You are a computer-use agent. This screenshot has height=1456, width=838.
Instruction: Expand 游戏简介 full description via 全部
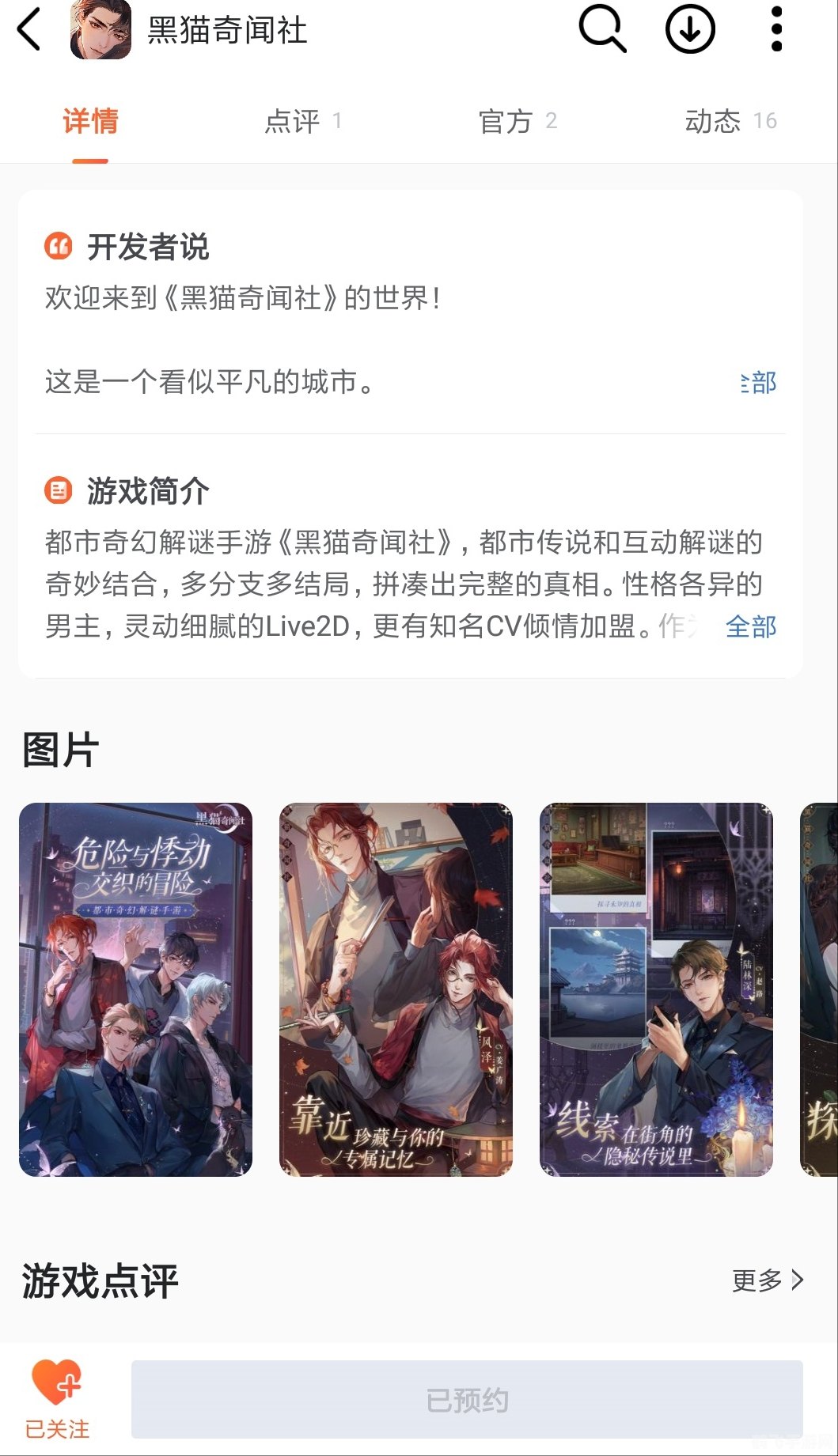click(x=749, y=627)
